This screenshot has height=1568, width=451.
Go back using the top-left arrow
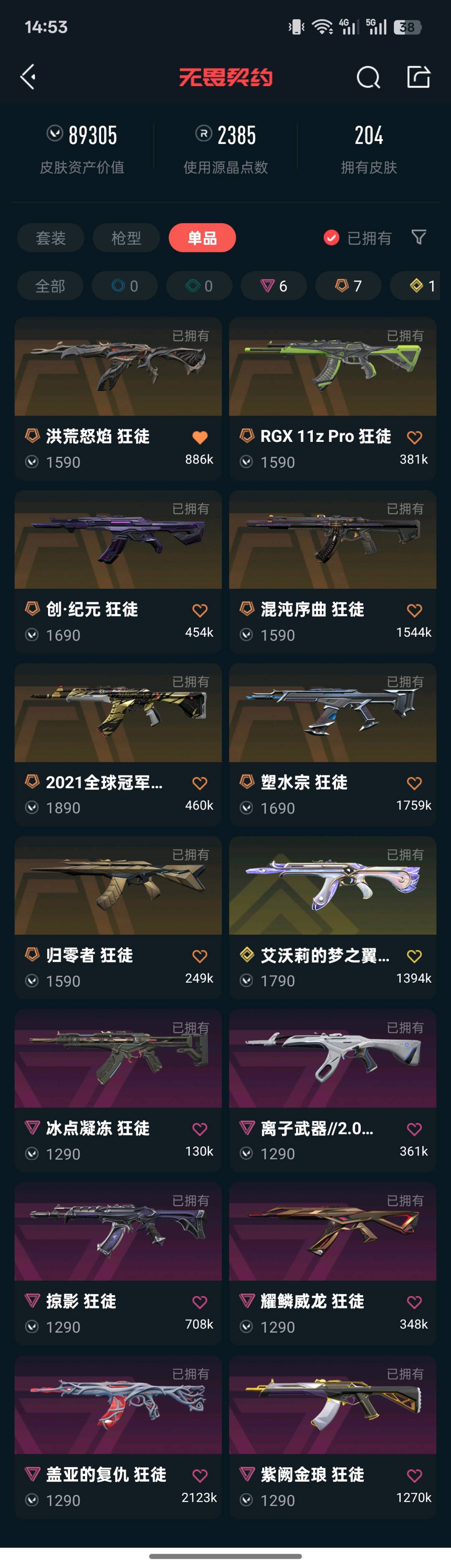click(28, 77)
